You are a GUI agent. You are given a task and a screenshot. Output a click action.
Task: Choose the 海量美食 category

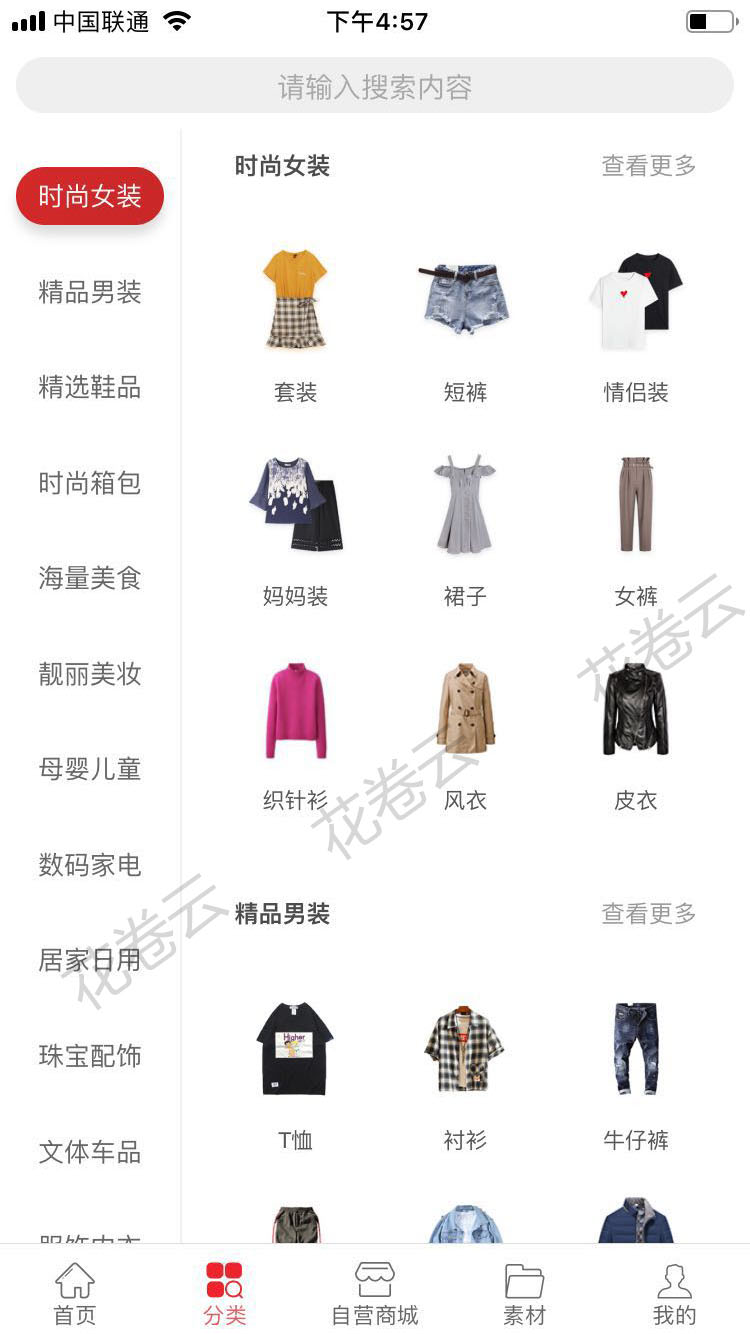[90, 578]
